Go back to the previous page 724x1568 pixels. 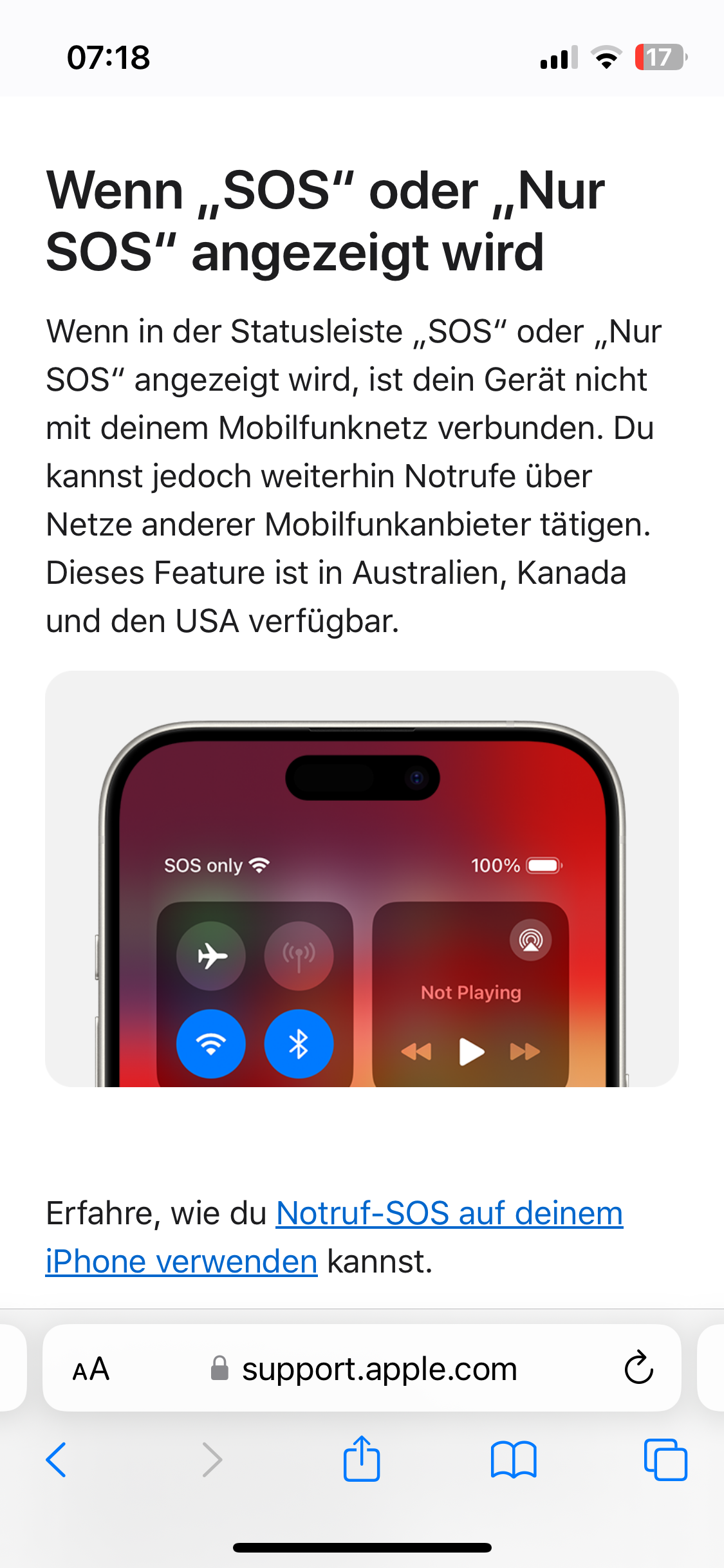click(x=57, y=1459)
